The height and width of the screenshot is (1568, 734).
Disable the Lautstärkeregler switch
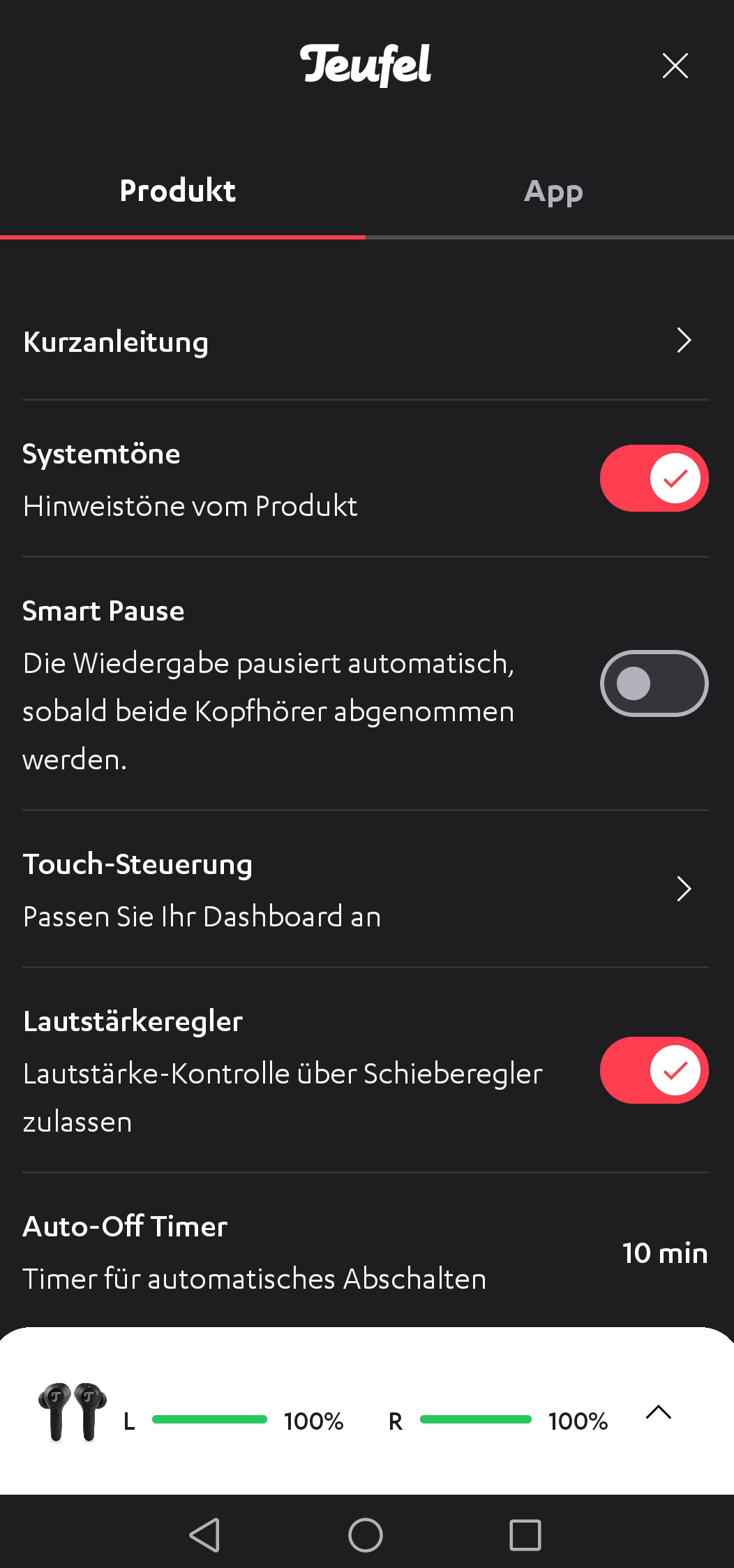[x=654, y=1070]
